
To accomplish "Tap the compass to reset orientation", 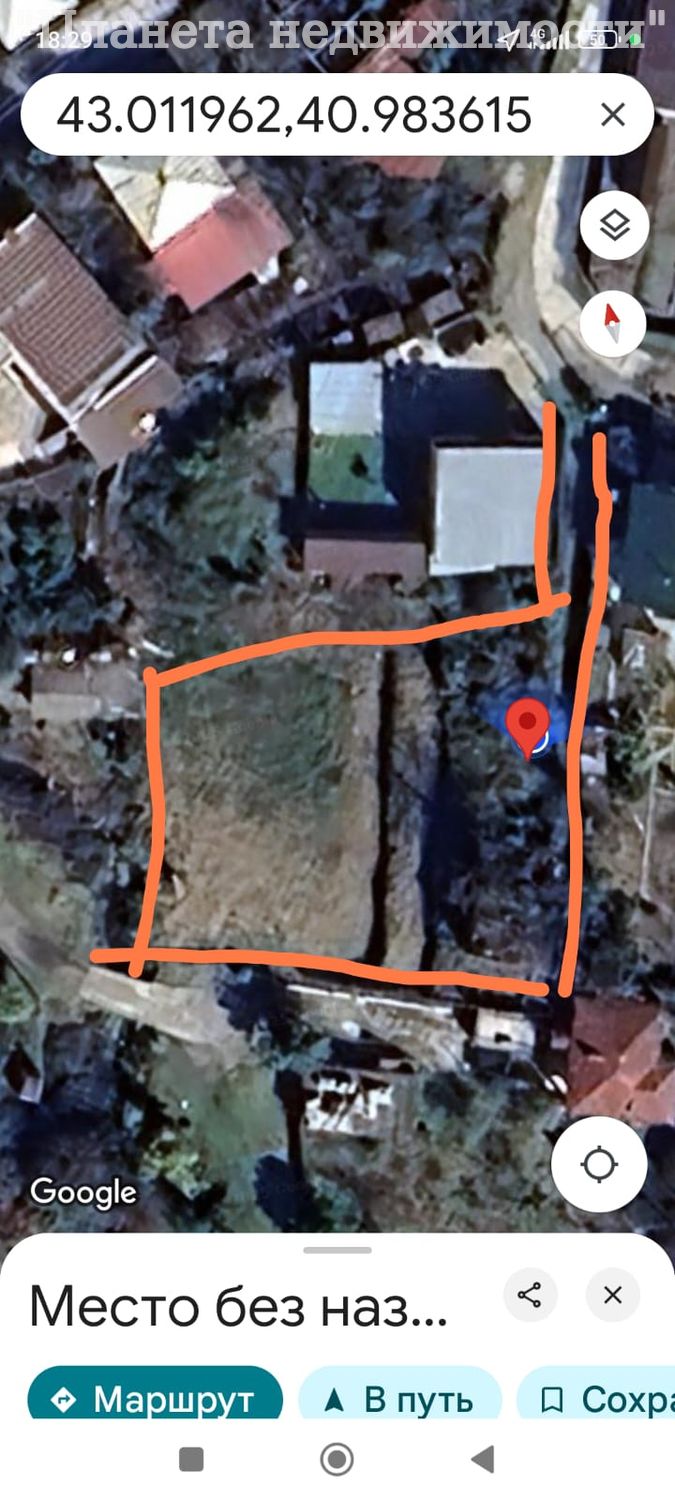I will [x=613, y=324].
